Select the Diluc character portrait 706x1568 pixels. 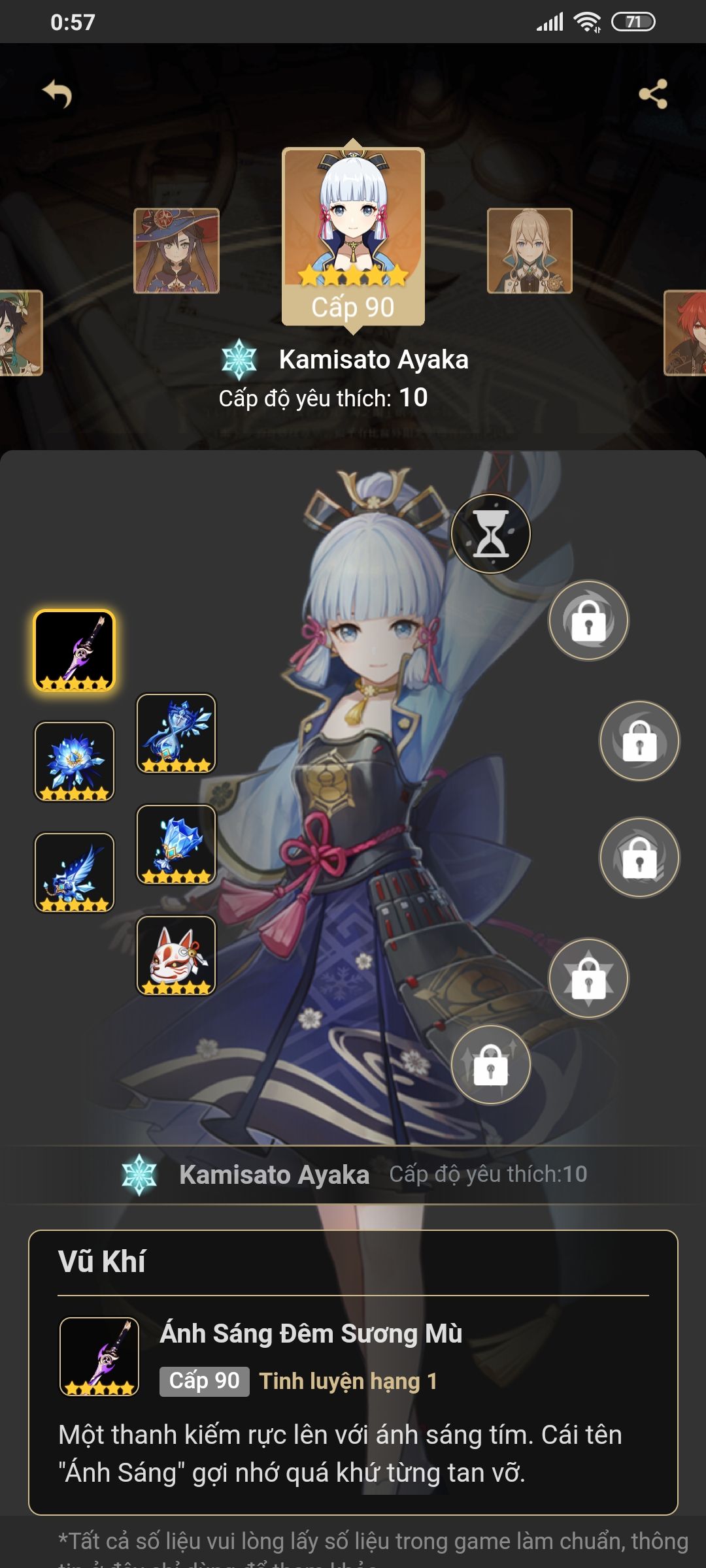click(686, 333)
